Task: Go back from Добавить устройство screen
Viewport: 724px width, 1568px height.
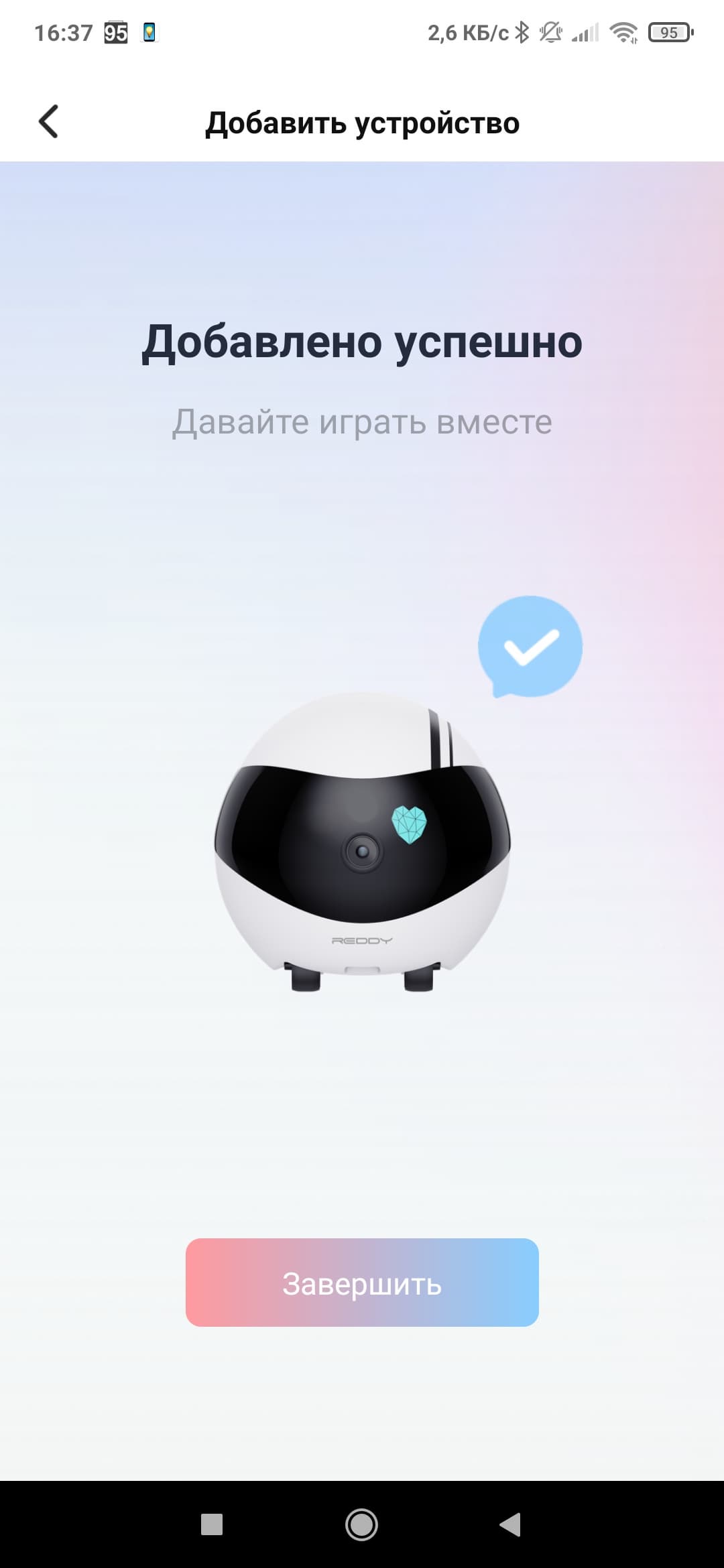Action: (x=49, y=122)
